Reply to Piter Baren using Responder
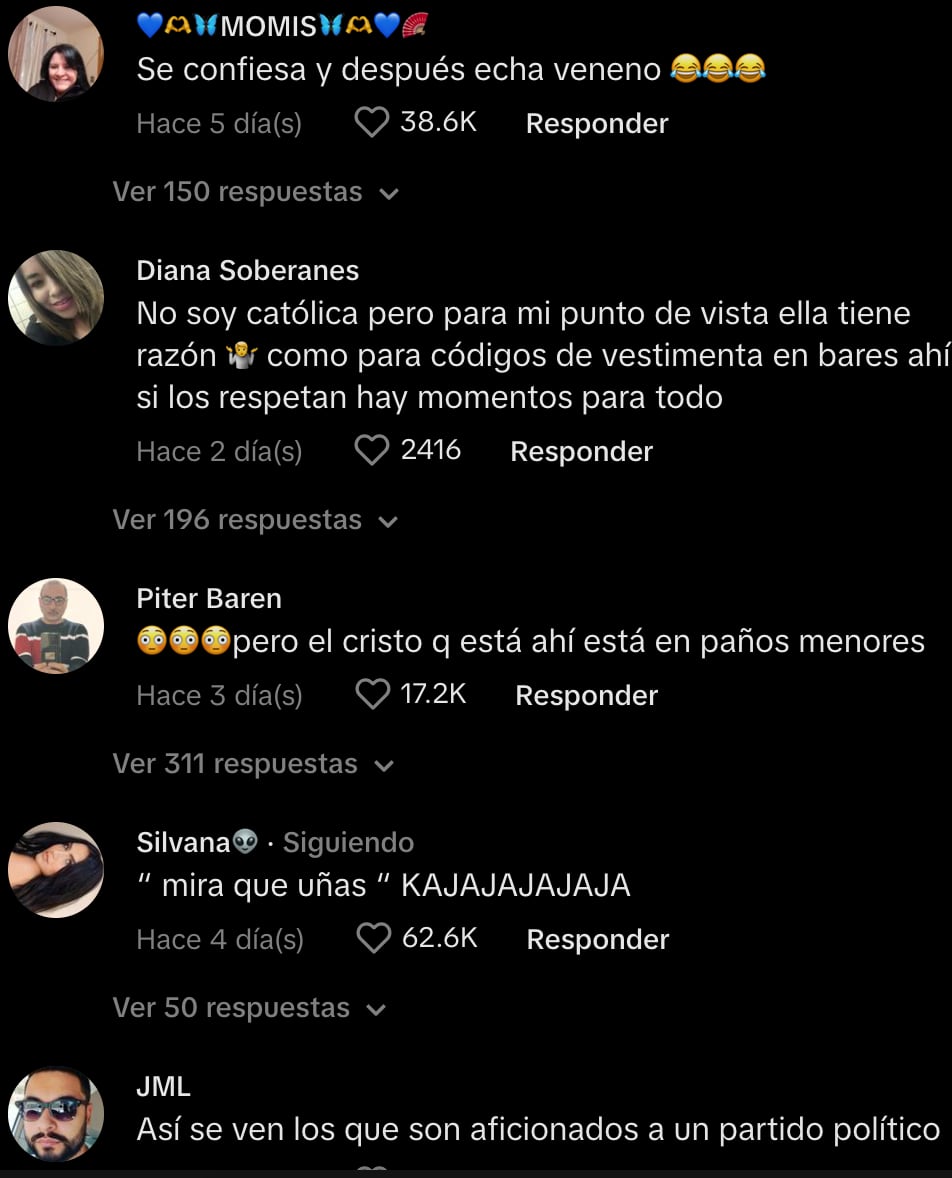The width and height of the screenshot is (952, 1178). coord(585,694)
